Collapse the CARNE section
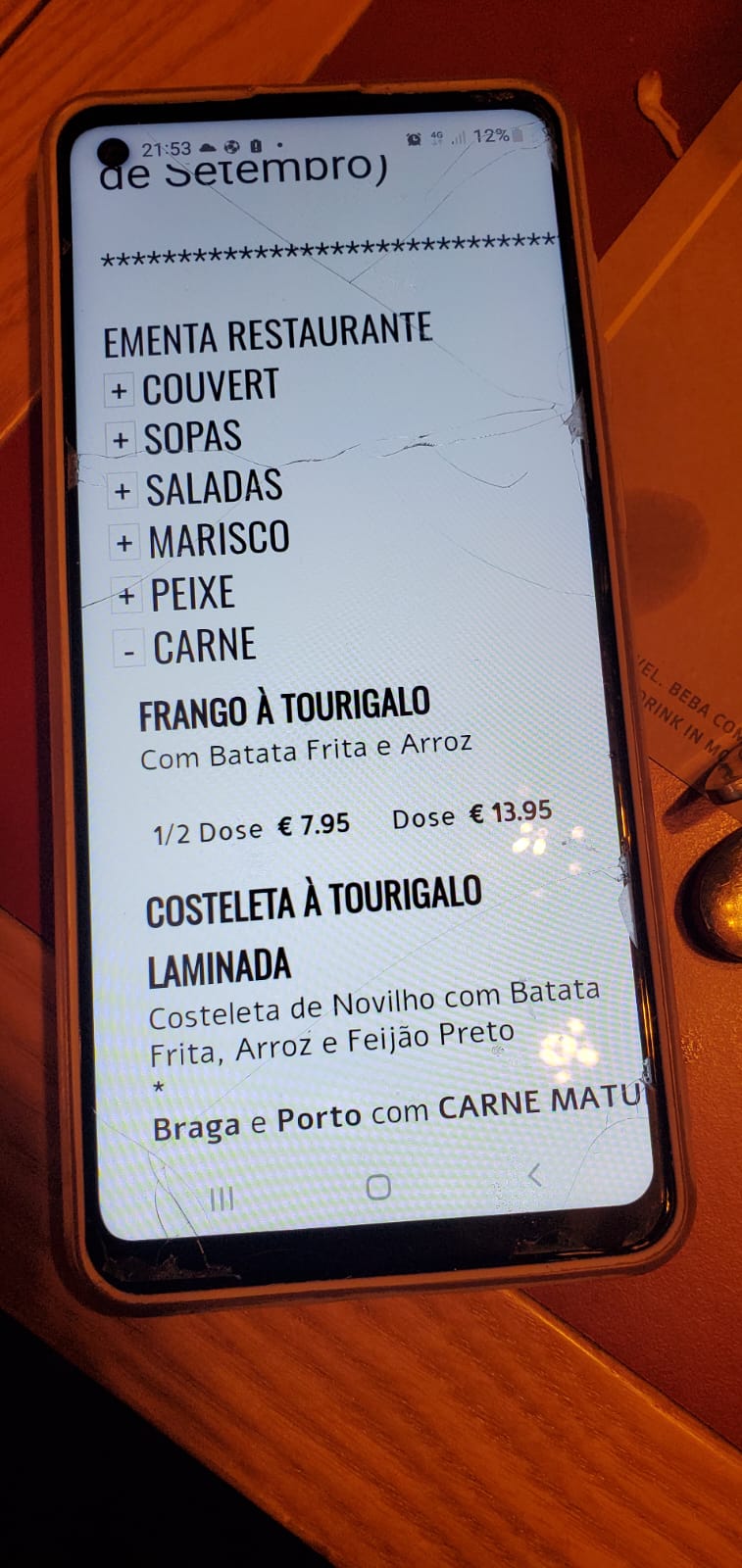 pos(128,650)
